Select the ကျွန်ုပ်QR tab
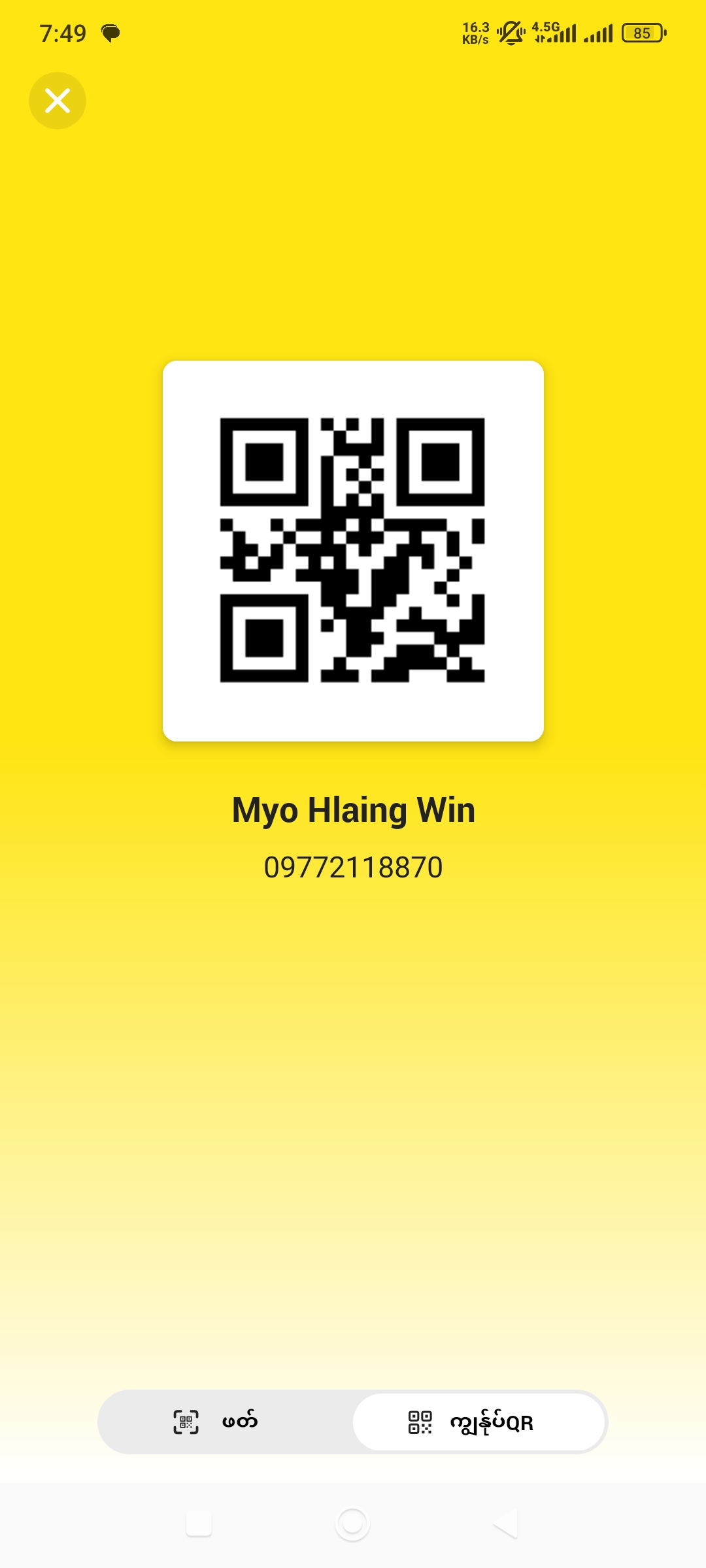This screenshot has height=1568, width=706. (479, 1422)
